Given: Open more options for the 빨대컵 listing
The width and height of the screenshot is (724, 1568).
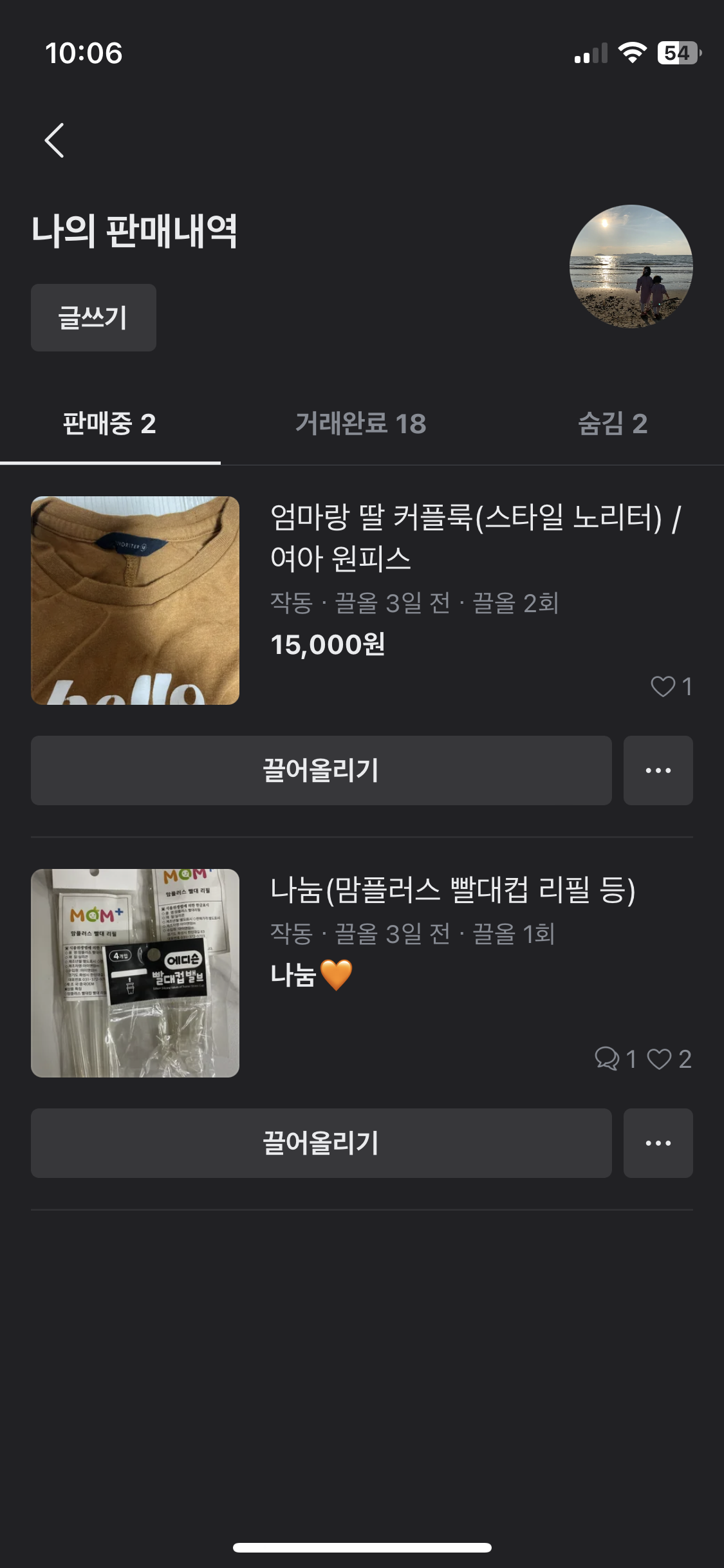Looking at the screenshot, I should [x=658, y=1143].
